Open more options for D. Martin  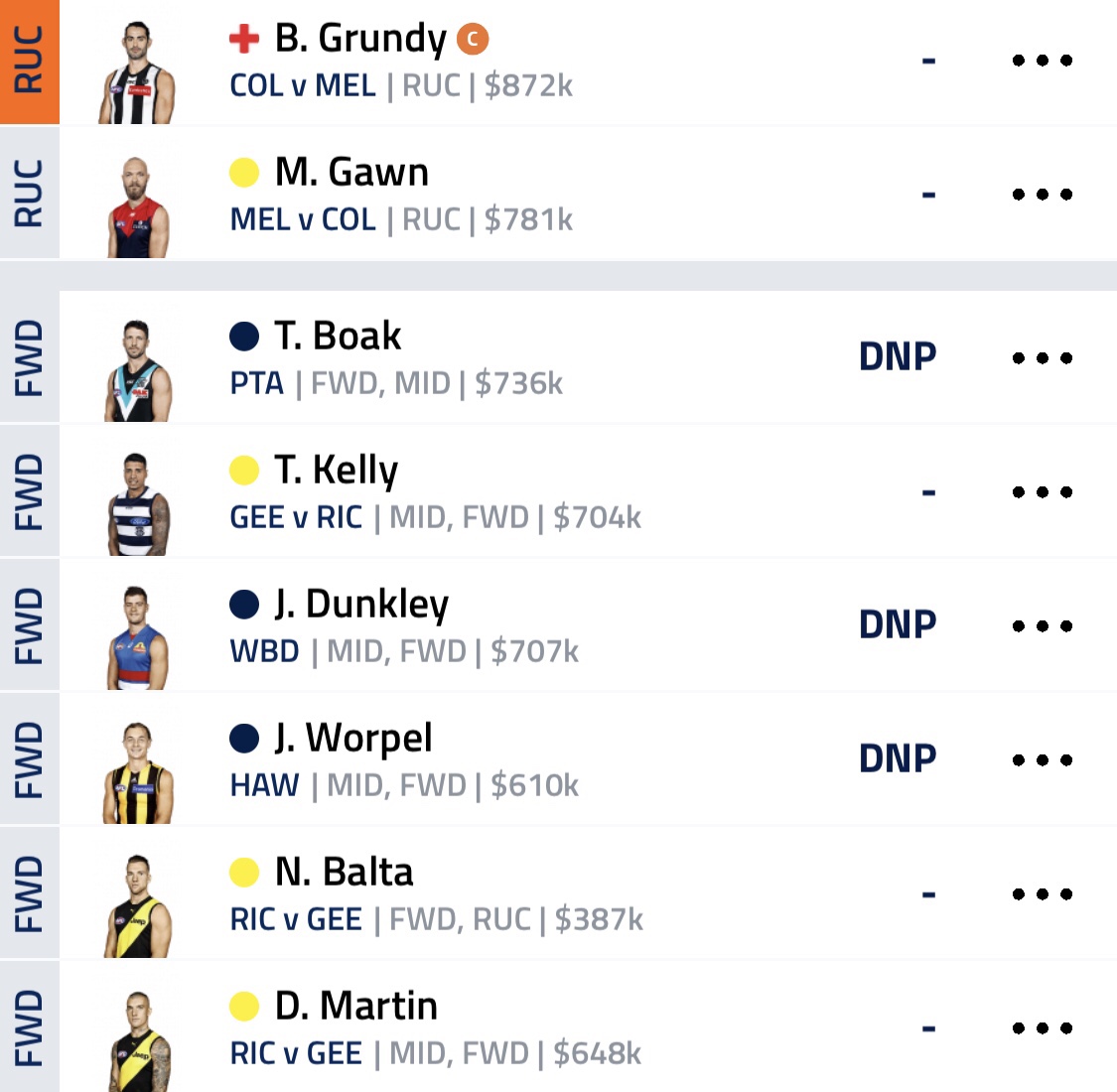tap(1042, 1028)
